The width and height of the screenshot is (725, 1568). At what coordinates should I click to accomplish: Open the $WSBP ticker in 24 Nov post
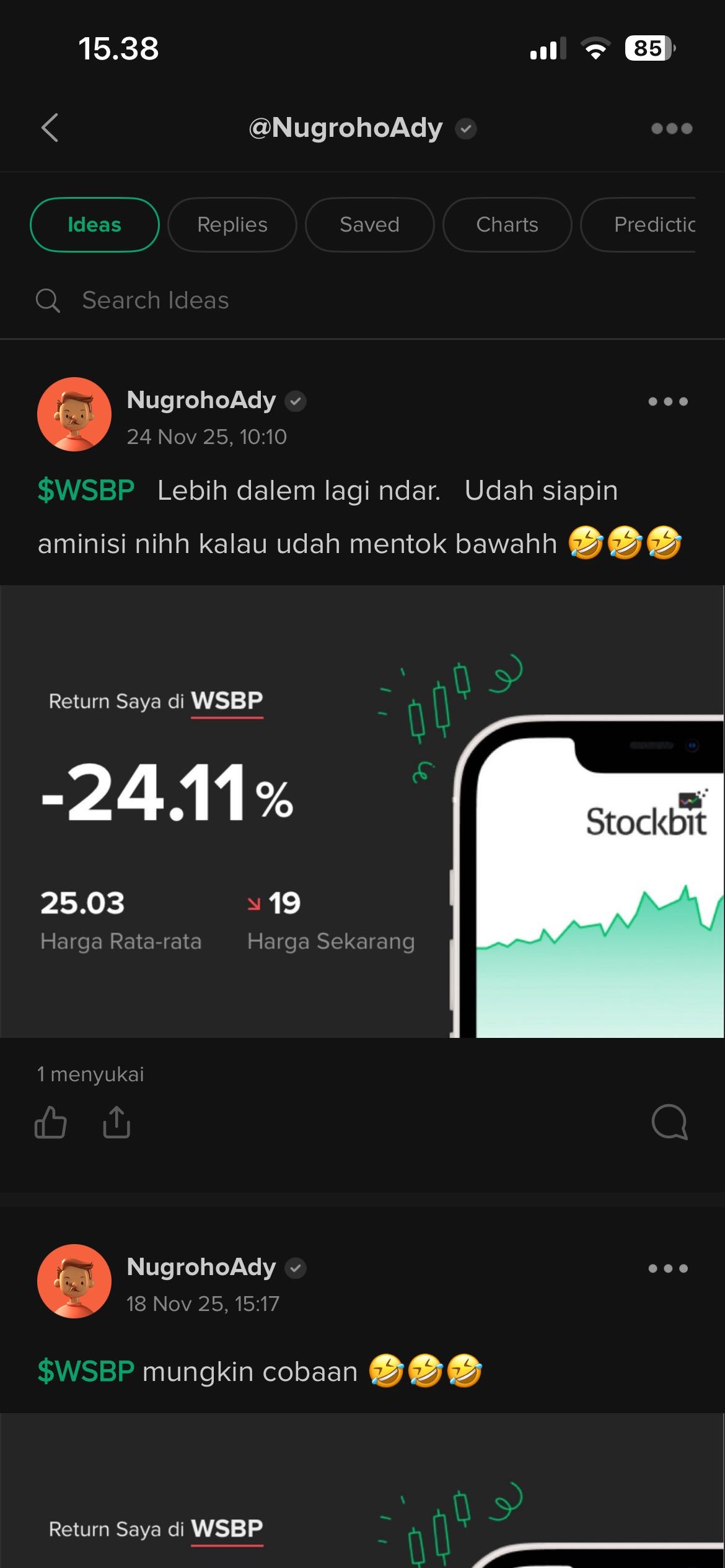tap(86, 490)
